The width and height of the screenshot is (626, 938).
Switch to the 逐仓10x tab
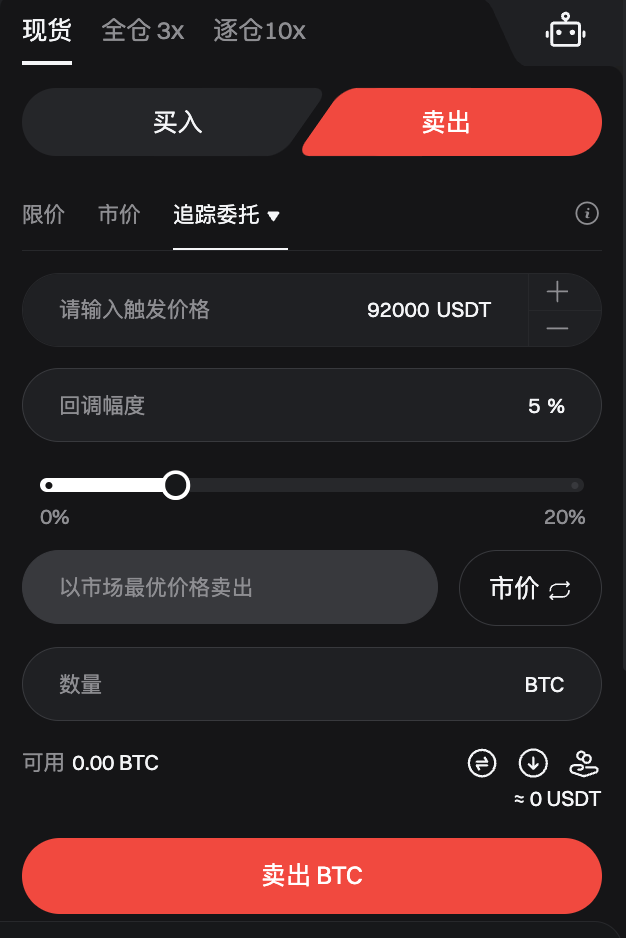click(260, 31)
